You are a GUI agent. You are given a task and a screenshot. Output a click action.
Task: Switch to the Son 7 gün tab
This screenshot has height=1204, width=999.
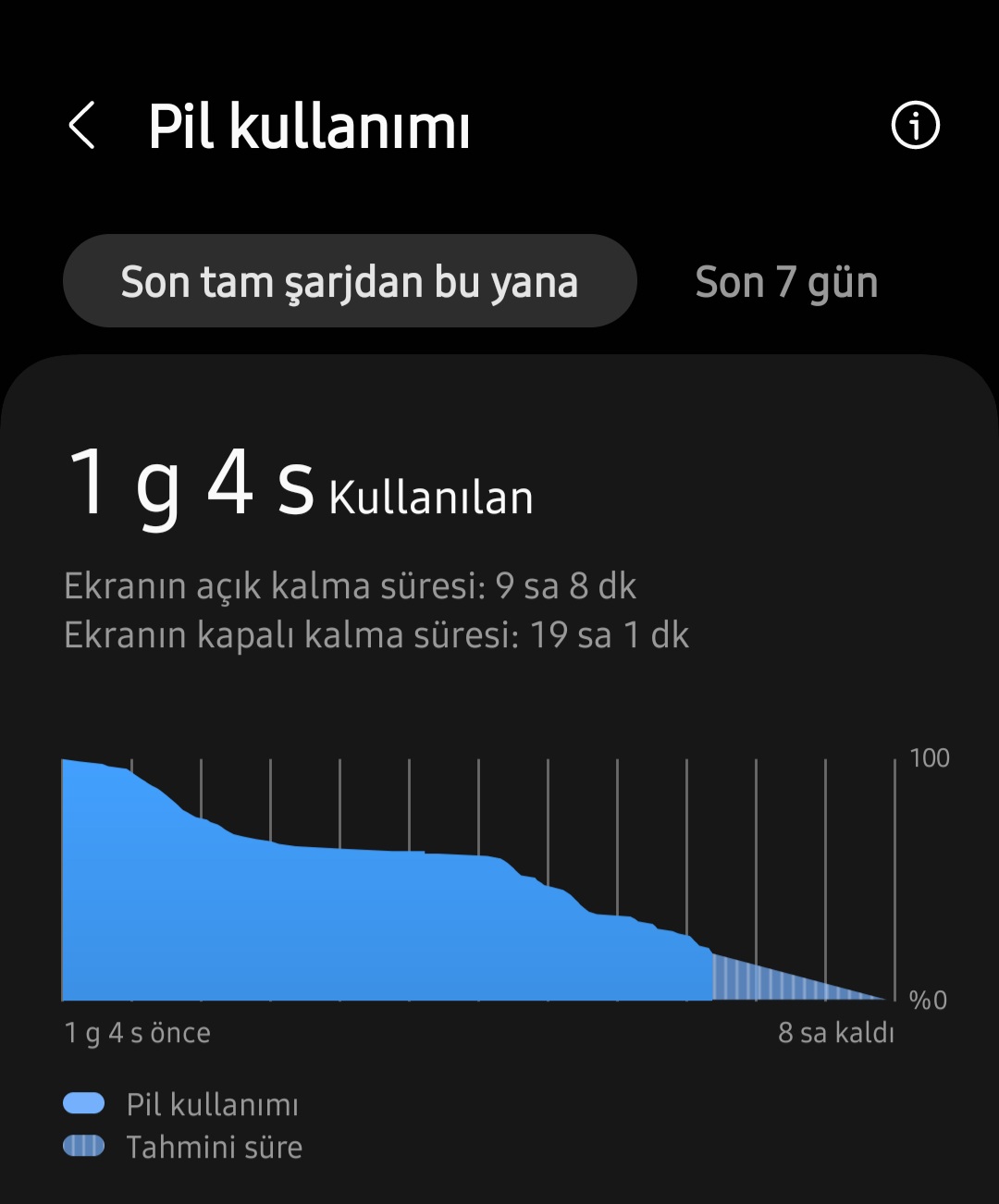[786, 282]
